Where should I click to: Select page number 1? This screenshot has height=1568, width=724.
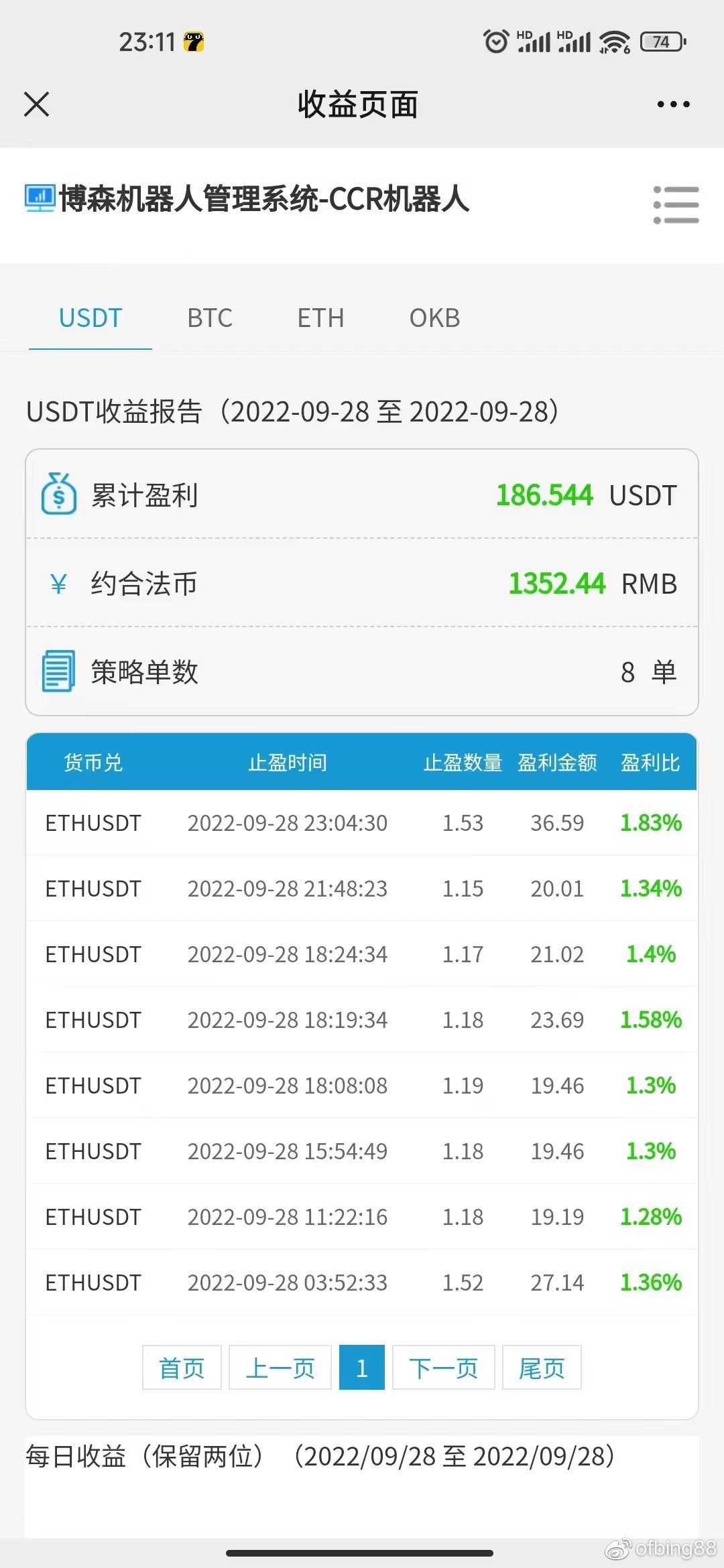point(362,1367)
